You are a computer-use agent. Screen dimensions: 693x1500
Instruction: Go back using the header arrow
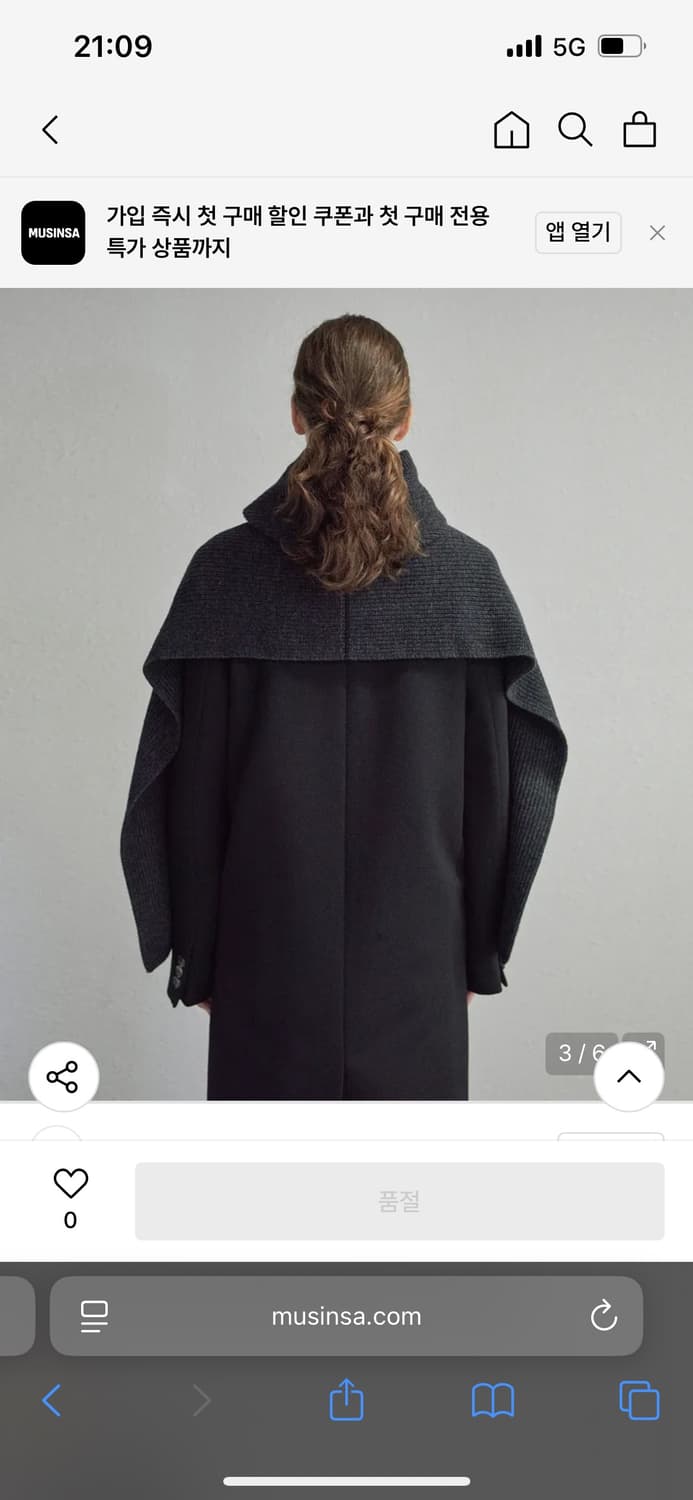click(x=50, y=130)
